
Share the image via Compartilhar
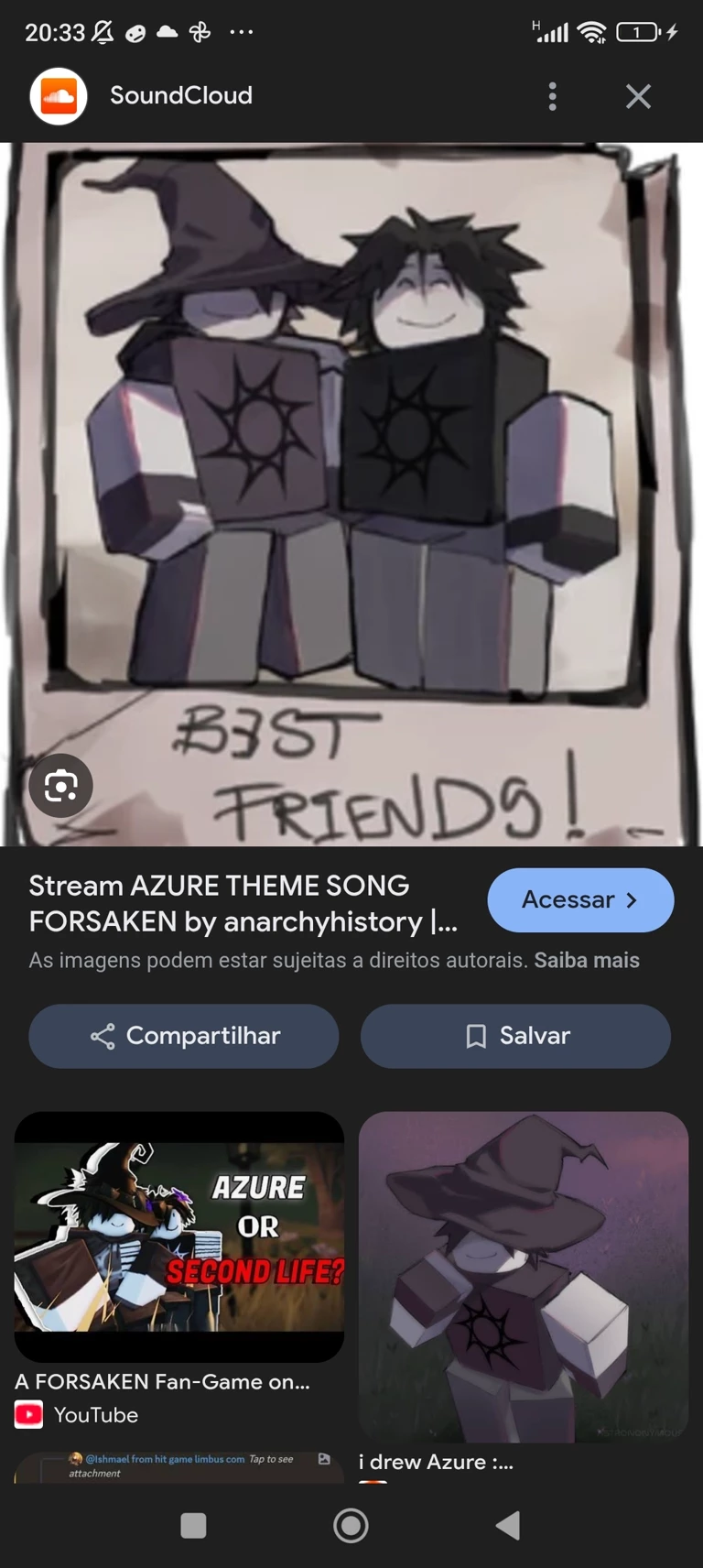pyautogui.click(x=184, y=1036)
